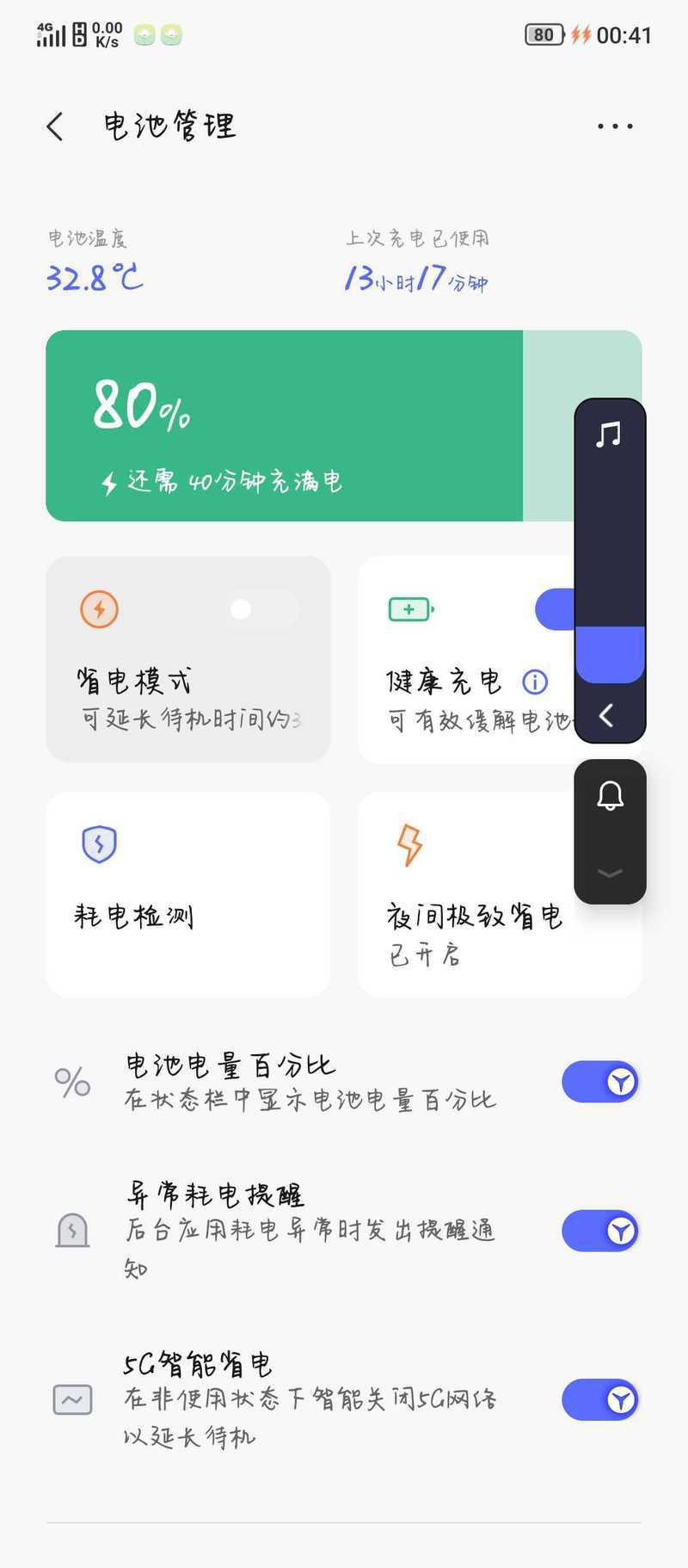Show 健康充电 info details
The image size is (688, 1568).
(535, 682)
